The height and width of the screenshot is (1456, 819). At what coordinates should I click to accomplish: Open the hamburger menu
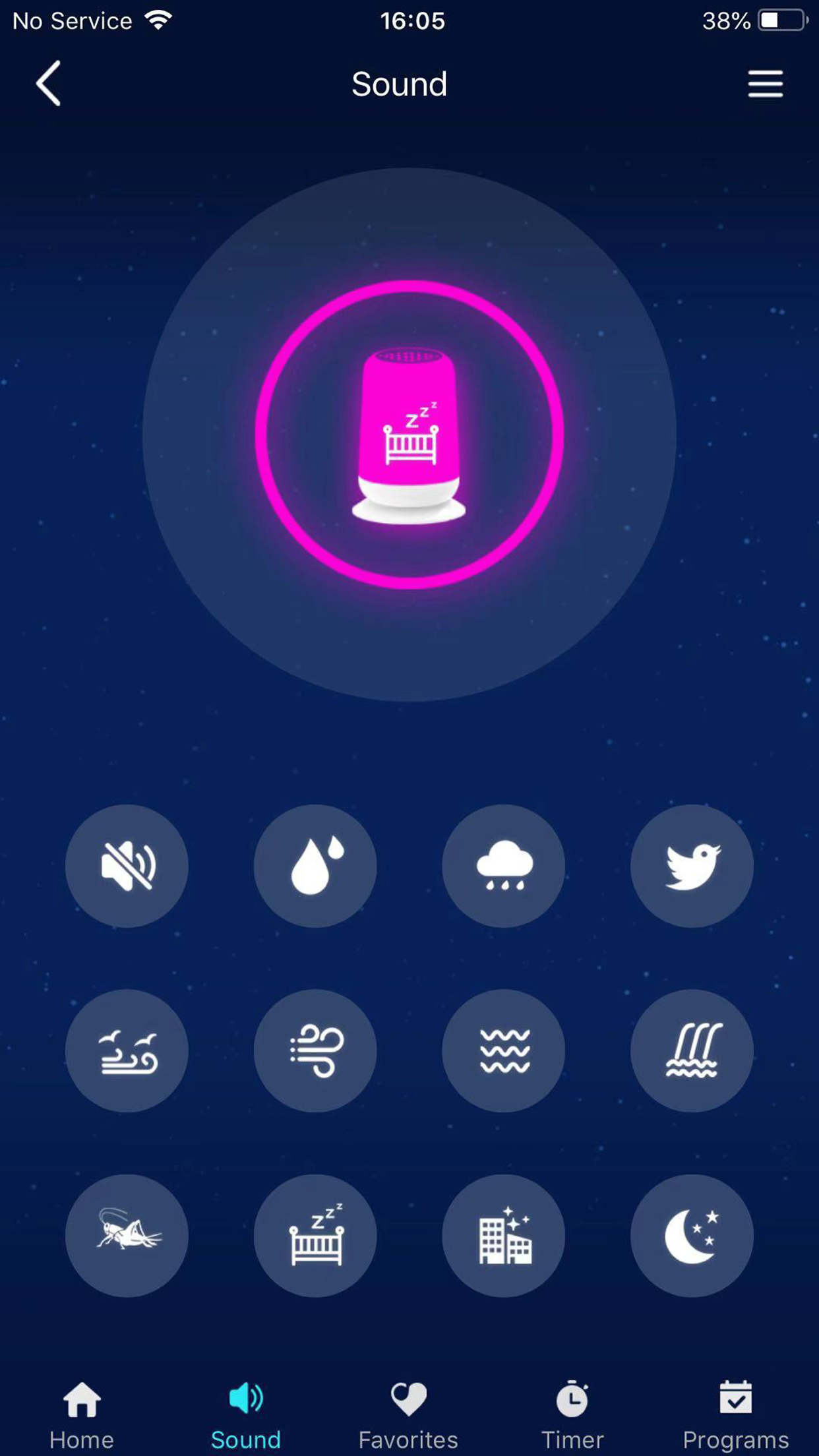pos(765,84)
